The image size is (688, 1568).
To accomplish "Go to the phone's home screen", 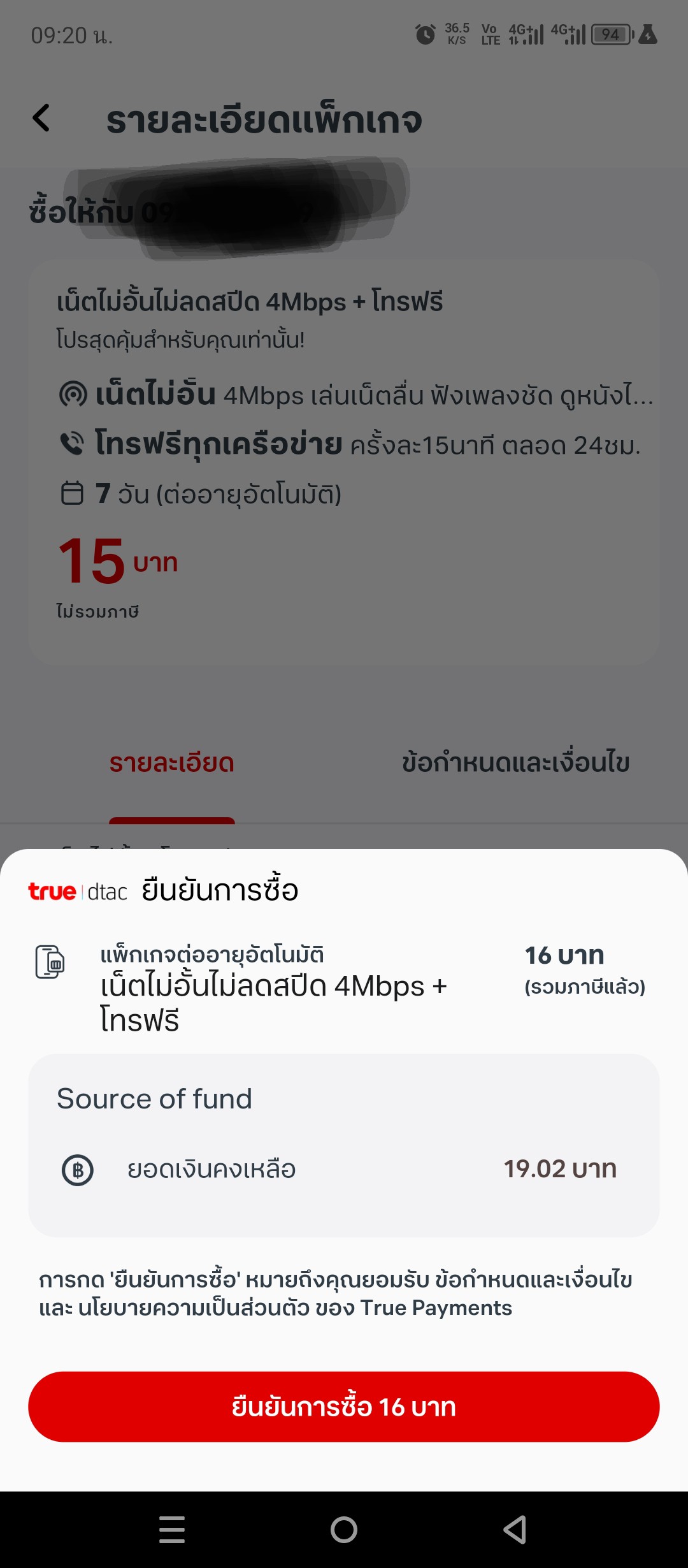I will 344,1530.
